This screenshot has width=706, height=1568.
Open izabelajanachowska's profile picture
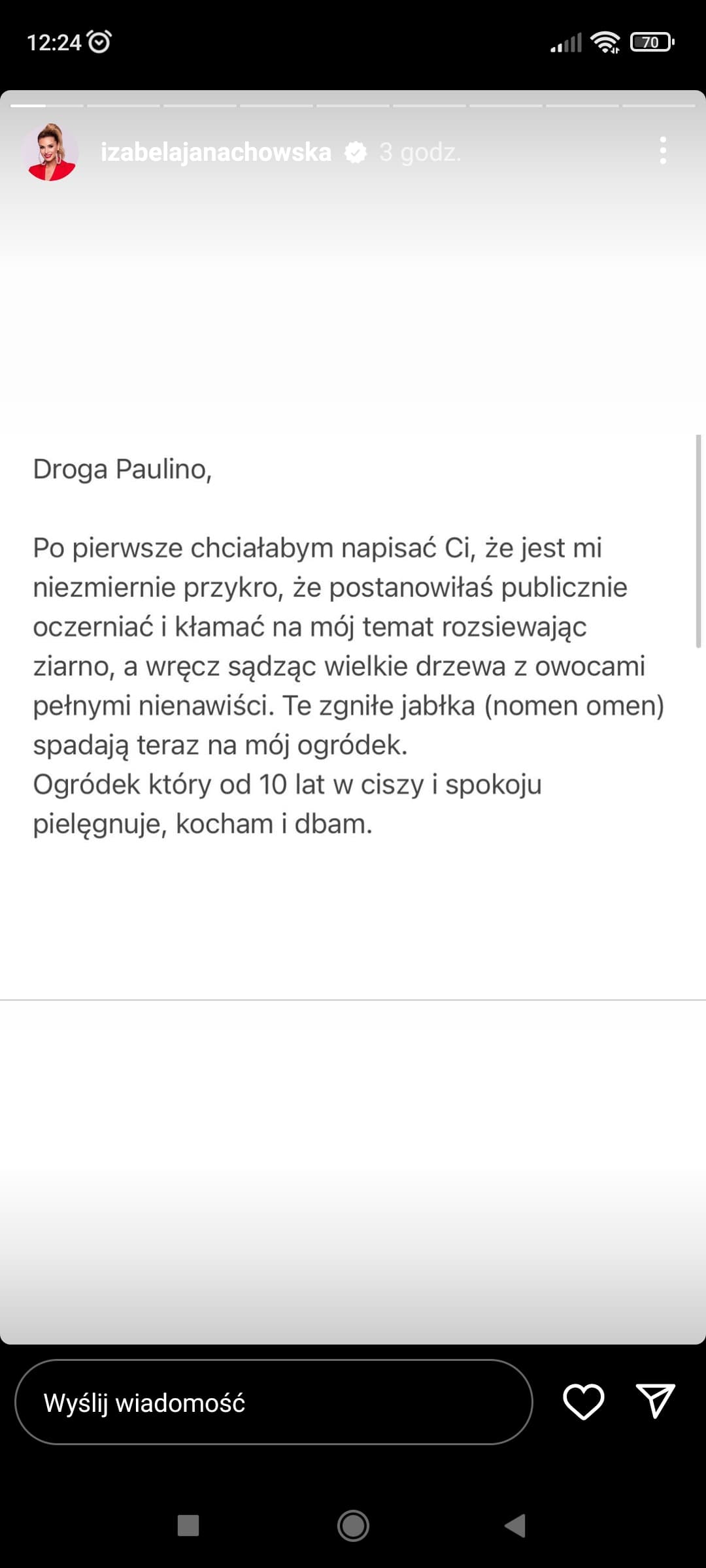(50, 152)
